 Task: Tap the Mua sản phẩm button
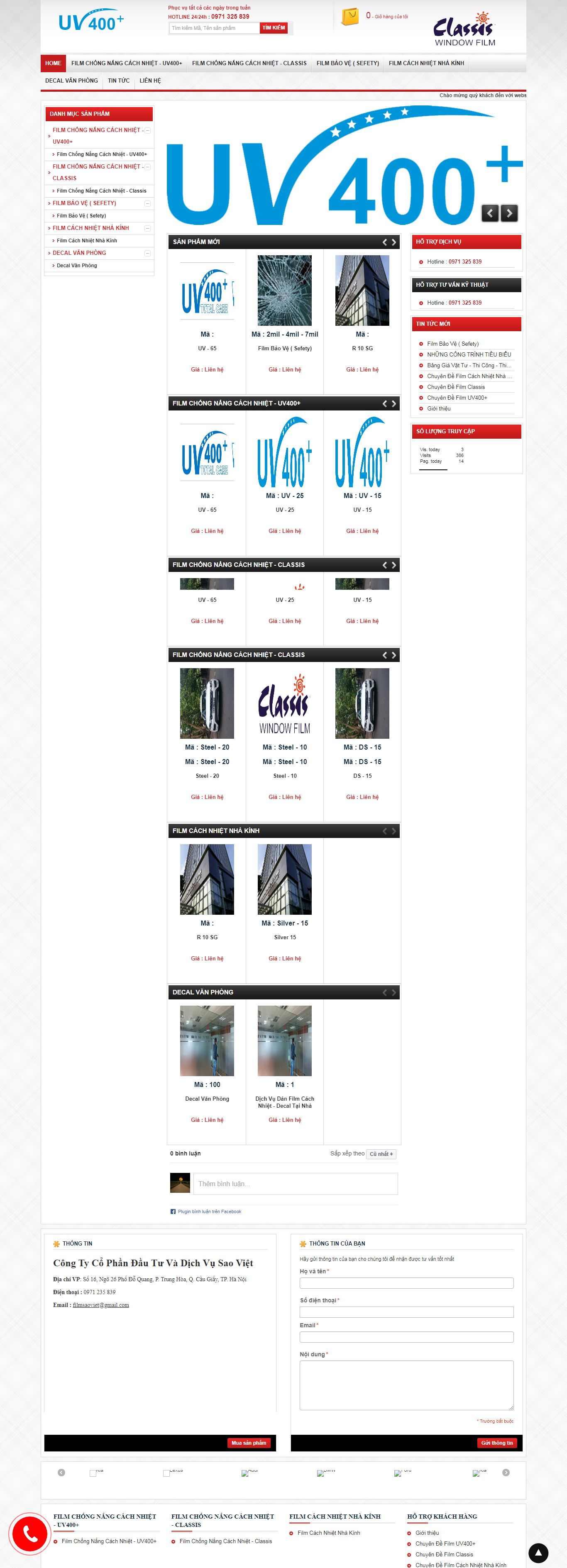click(249, 1442)
